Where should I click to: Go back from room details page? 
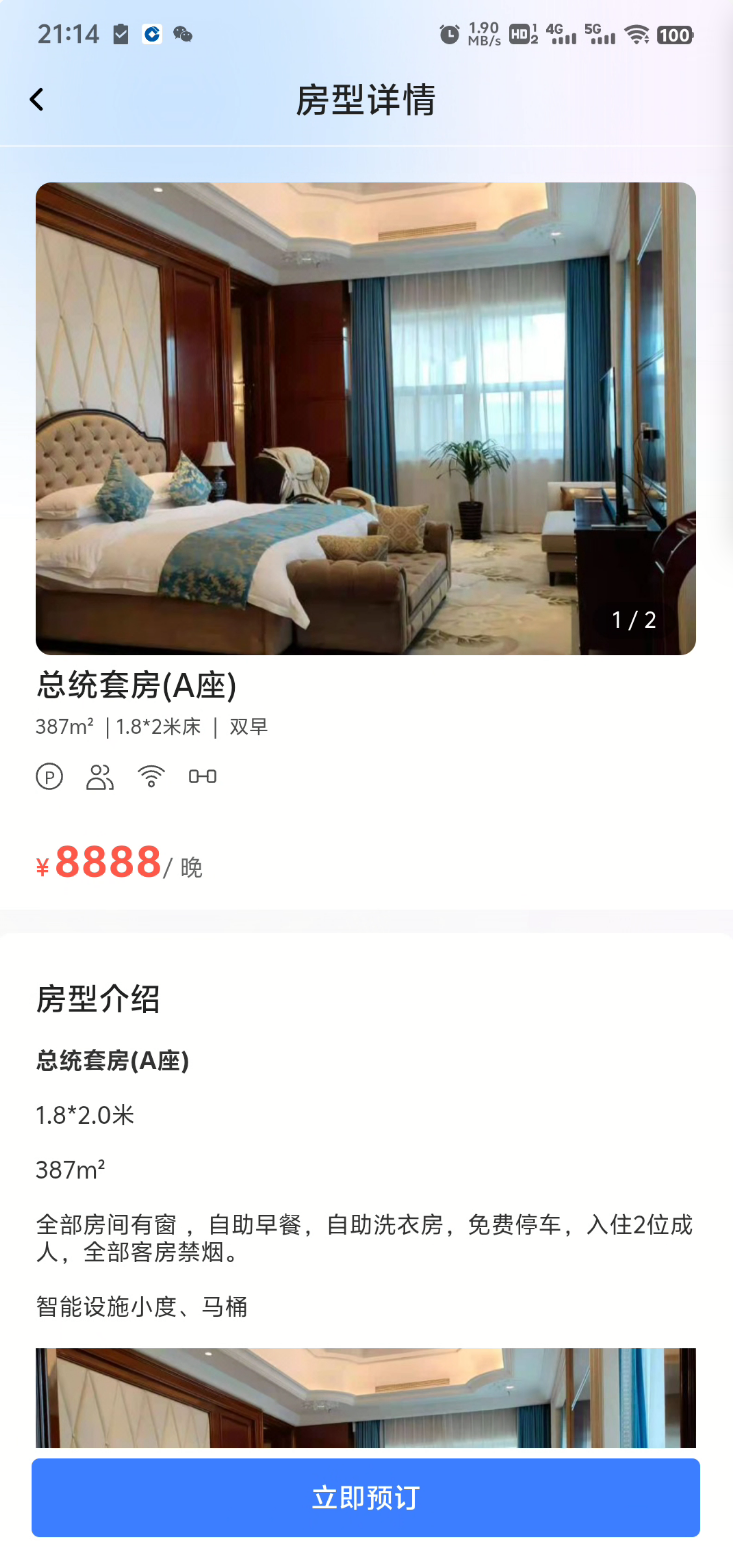[x=37, y=100]
